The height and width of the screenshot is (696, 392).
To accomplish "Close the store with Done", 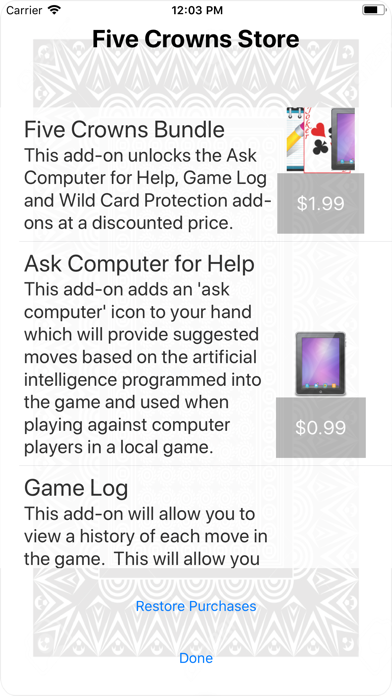I will click(196, 658).
